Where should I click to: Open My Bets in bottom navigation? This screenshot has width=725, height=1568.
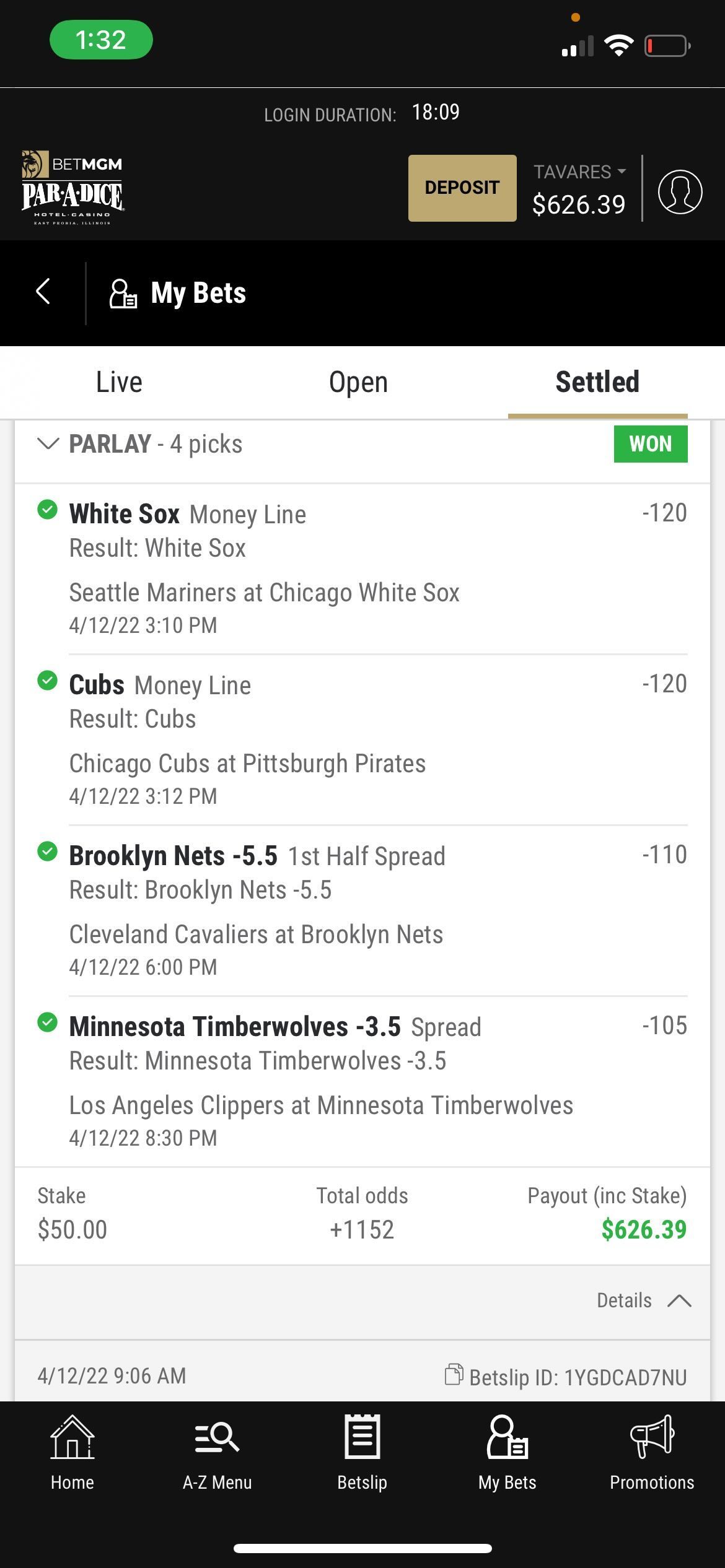[507, 1453]
